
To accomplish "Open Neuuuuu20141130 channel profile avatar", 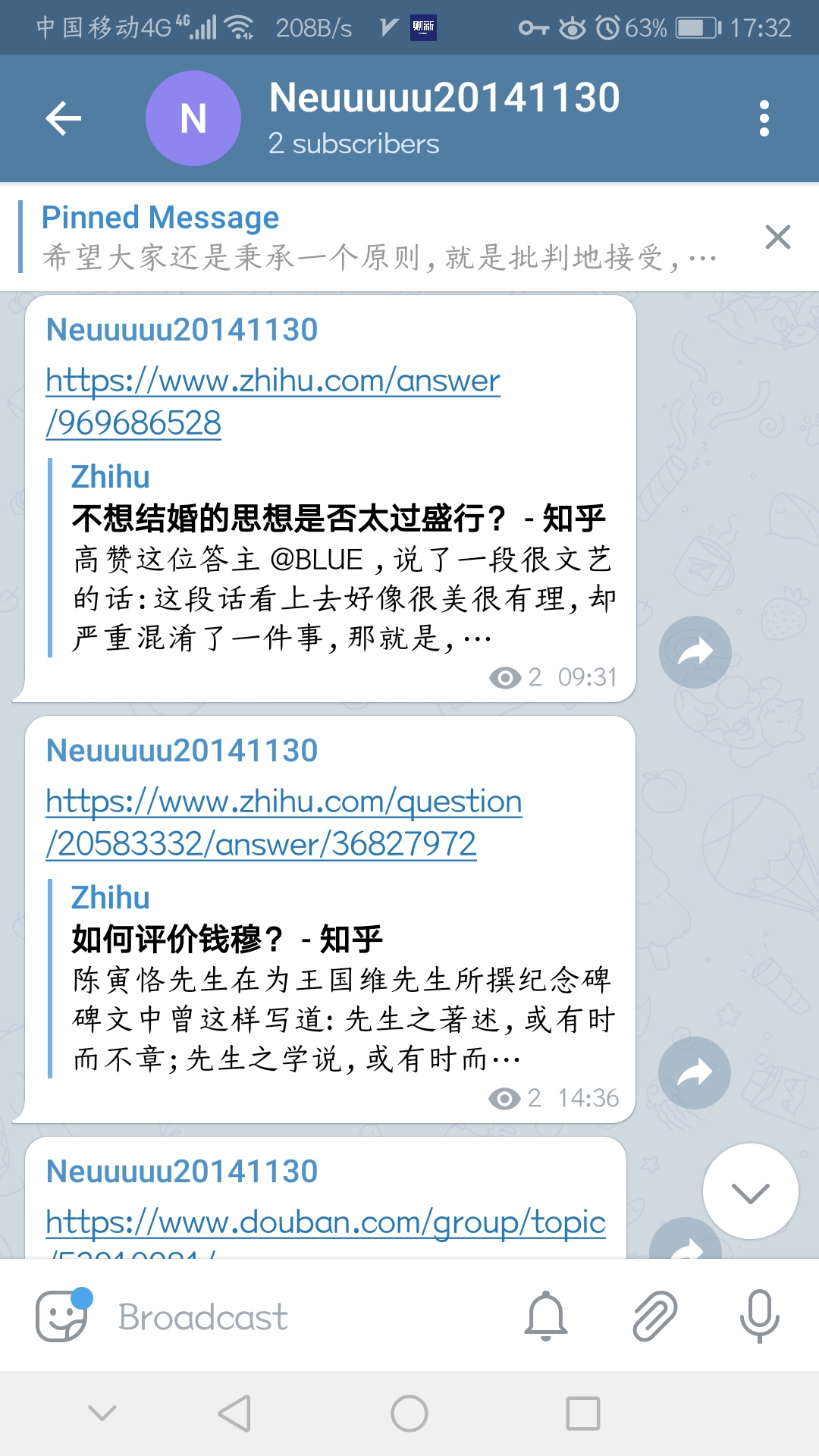I will click(x=193, y=118).
